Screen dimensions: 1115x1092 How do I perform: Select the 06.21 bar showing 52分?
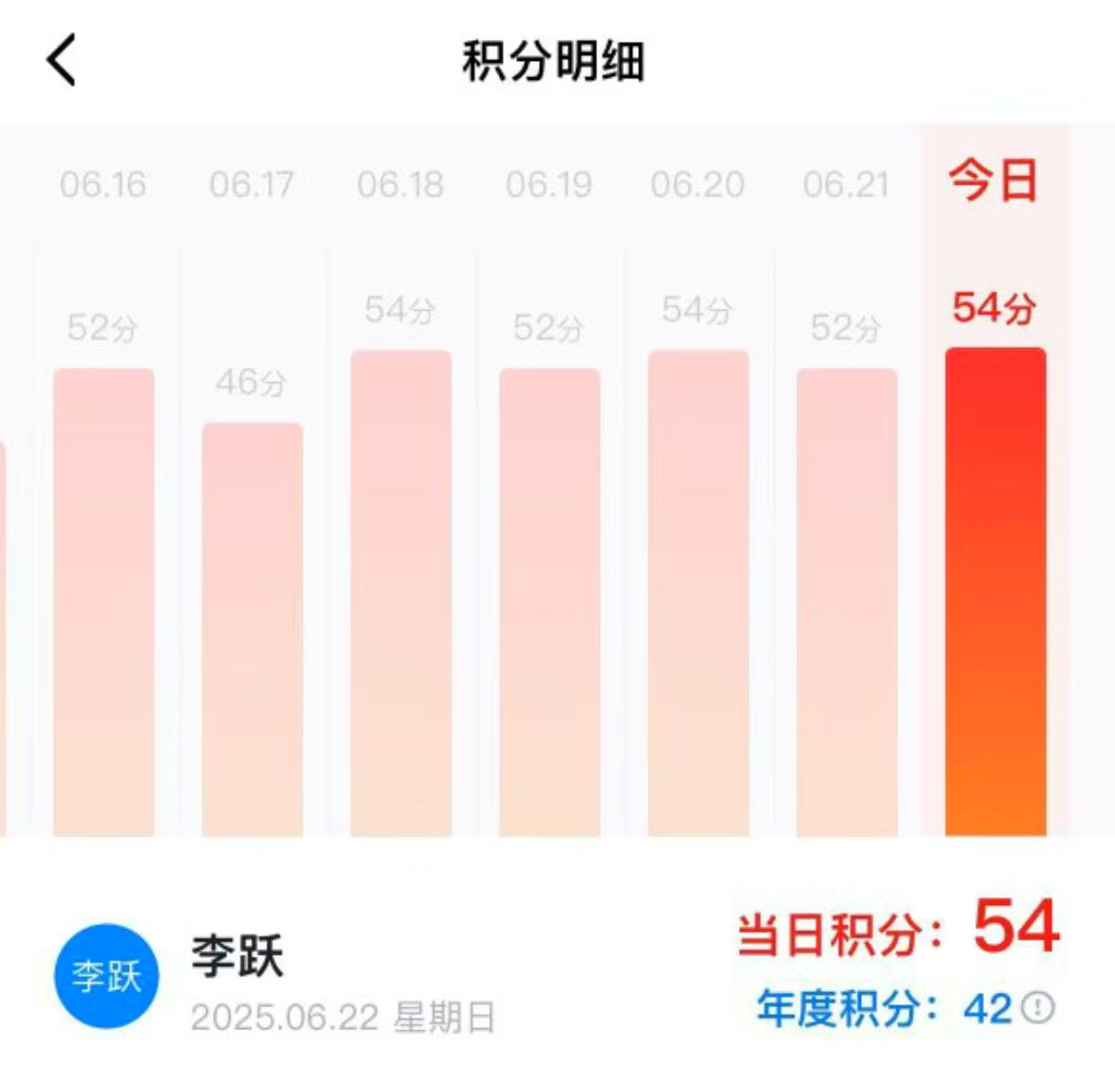(x=847, y=602)
